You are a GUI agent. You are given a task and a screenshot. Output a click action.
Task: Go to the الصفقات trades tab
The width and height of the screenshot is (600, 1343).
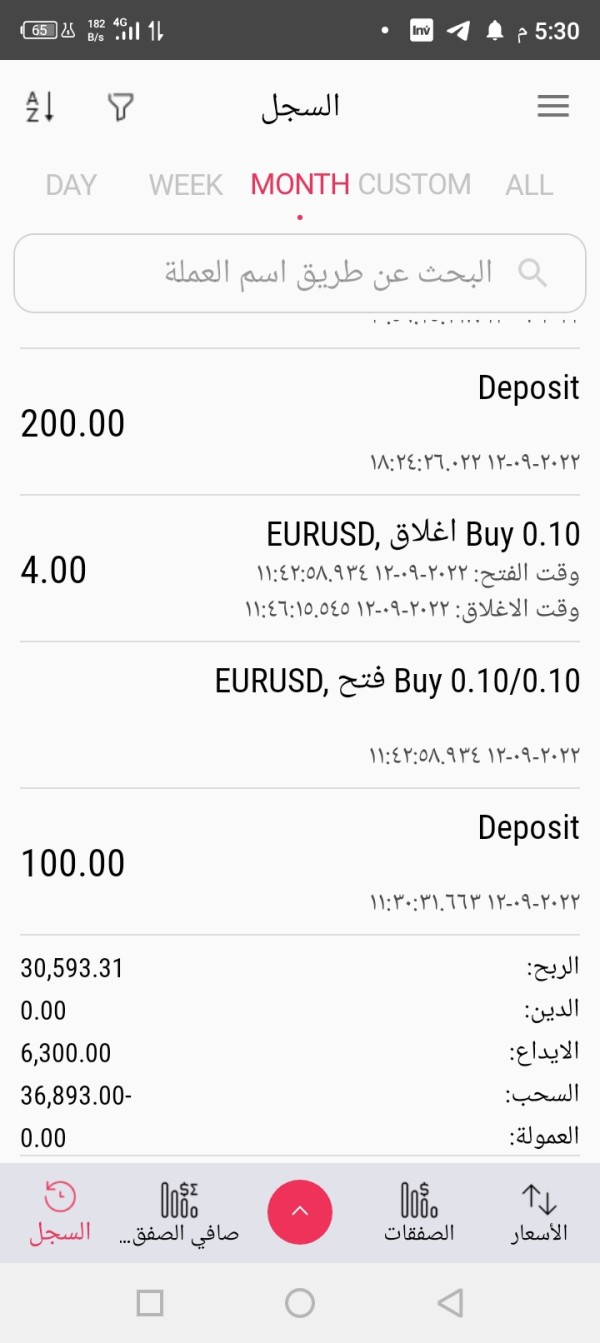coord(419,1212)
